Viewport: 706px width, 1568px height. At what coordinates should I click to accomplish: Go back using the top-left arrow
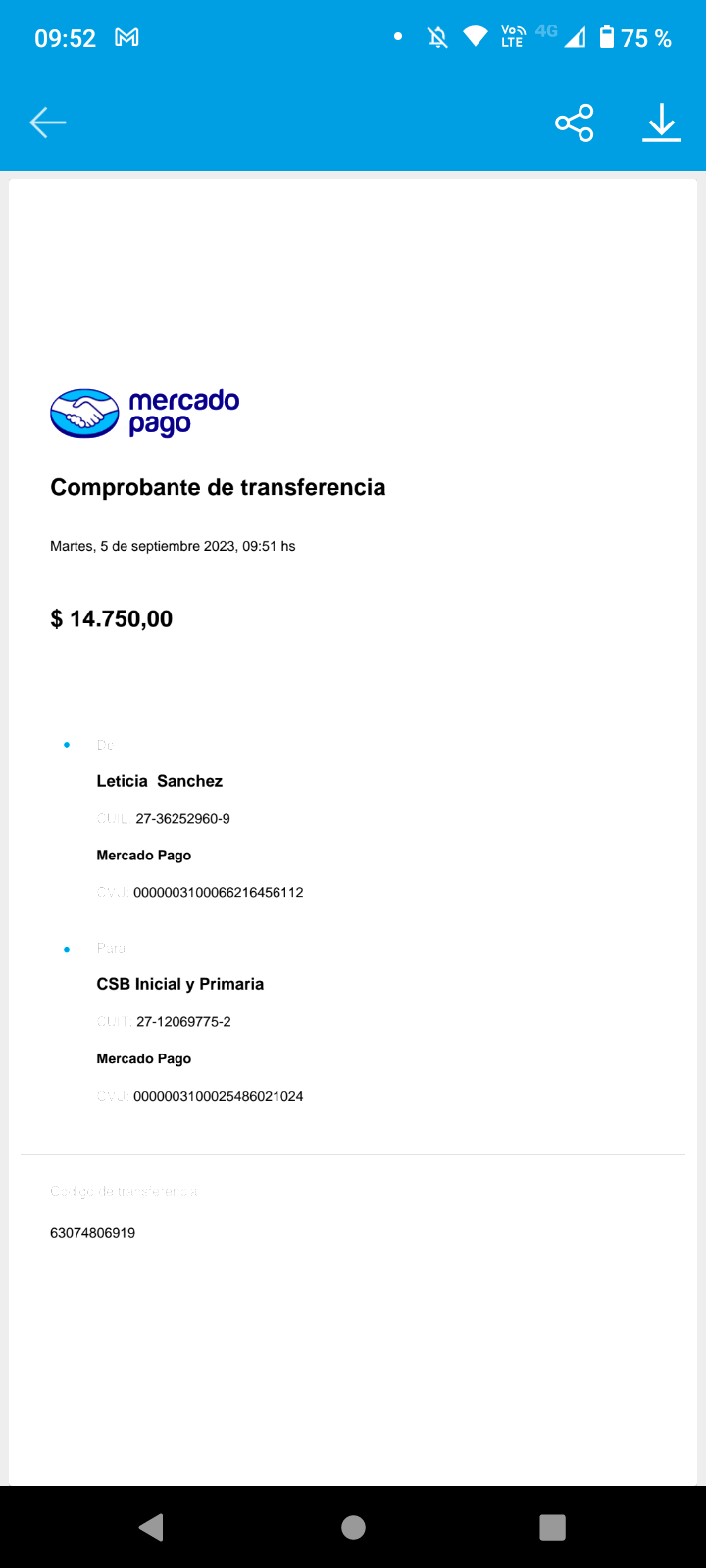pos(47,122)
